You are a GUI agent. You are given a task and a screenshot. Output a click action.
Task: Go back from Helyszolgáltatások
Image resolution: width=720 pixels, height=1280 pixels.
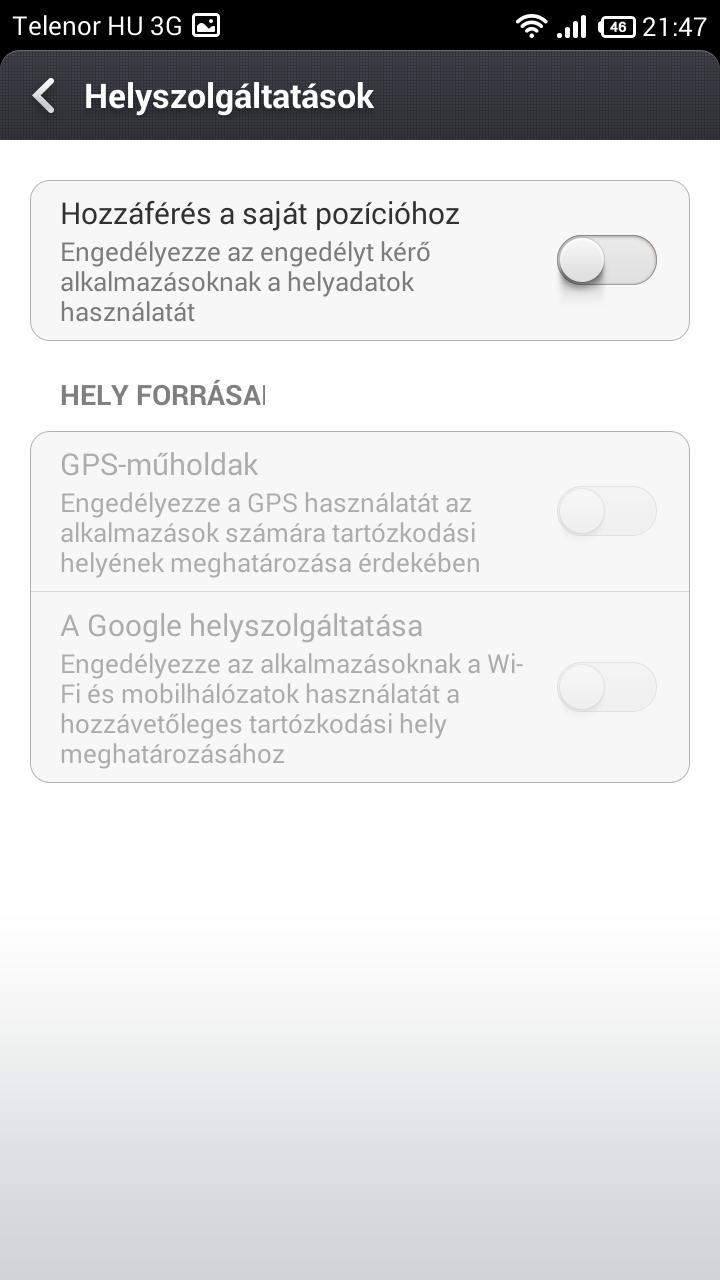[44, 96]
